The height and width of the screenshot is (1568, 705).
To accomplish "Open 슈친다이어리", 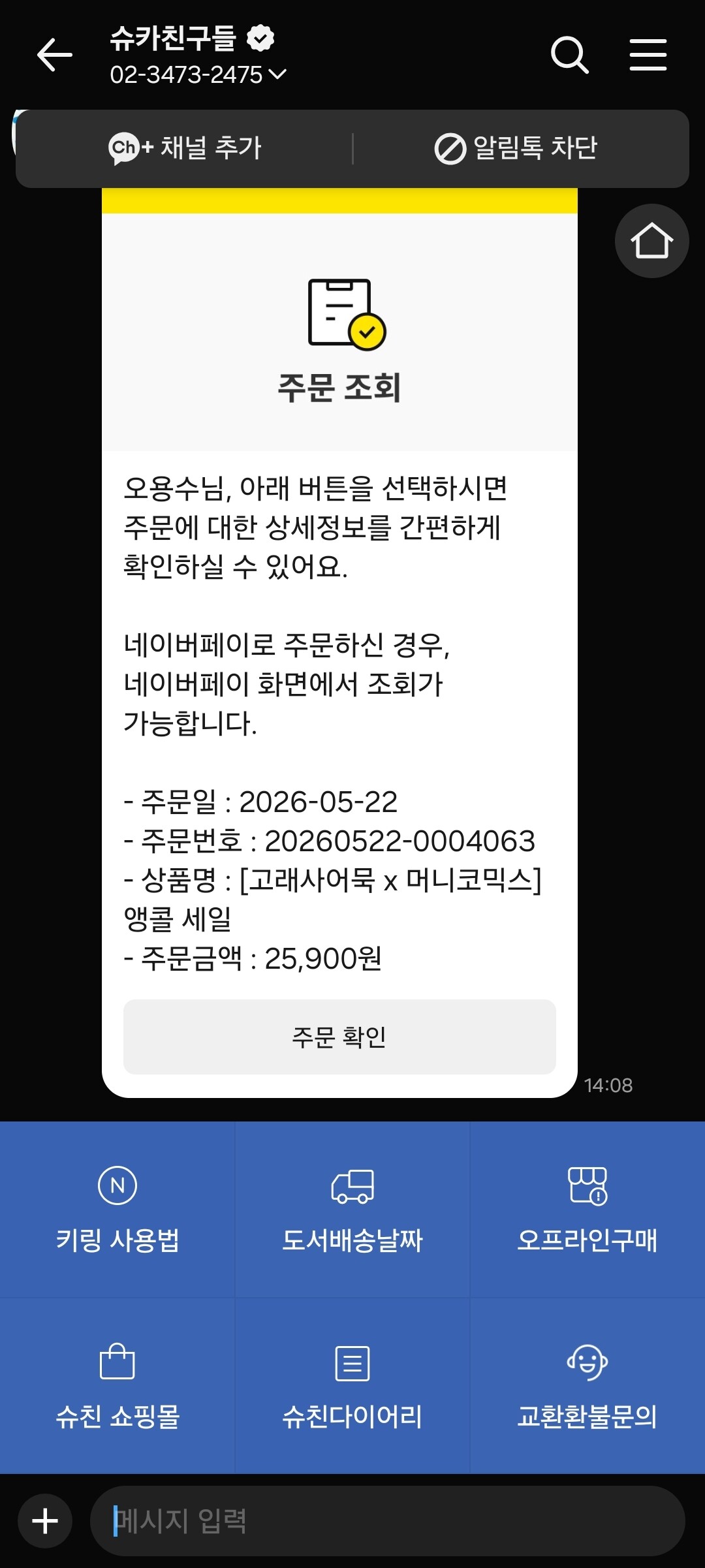I will 352,1386.
